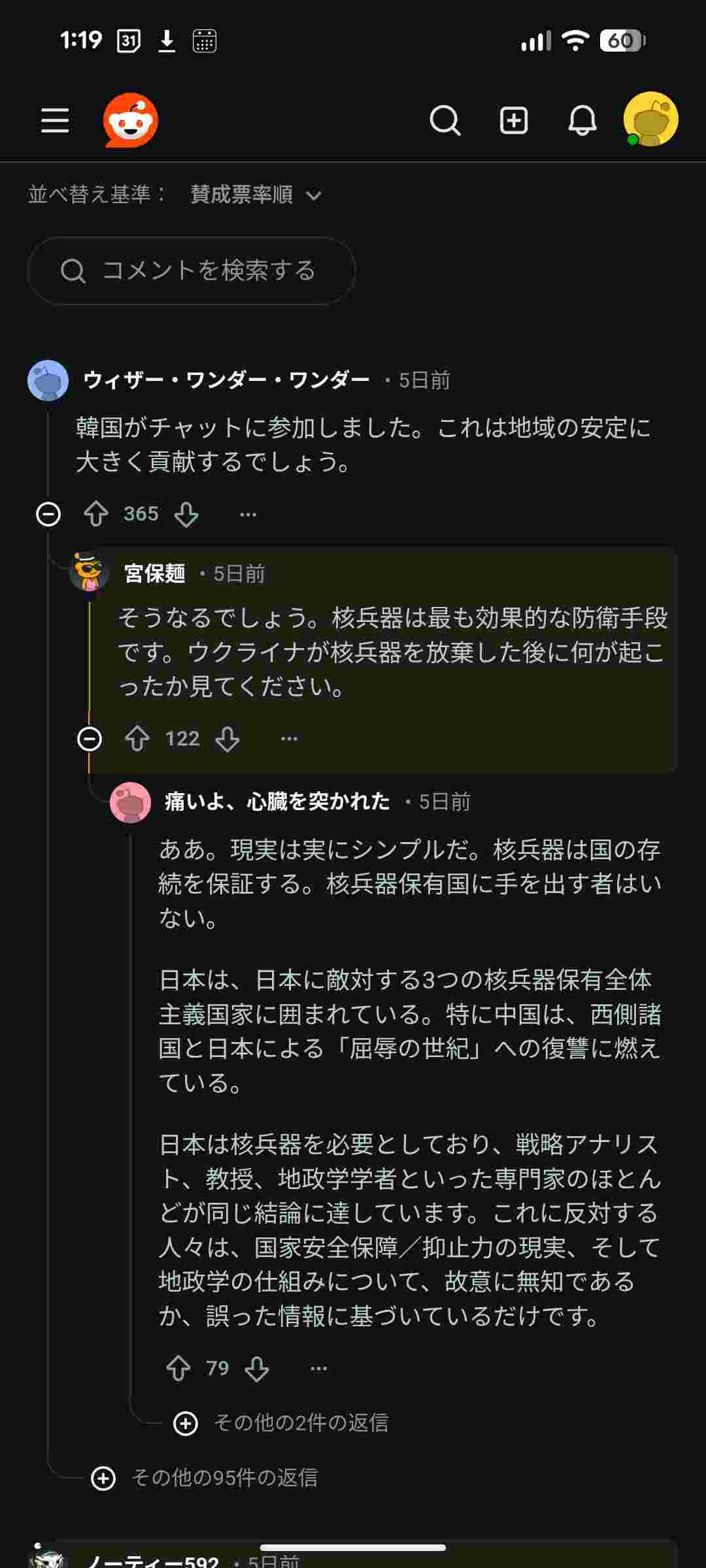Open the notifications bell
Image resolution: width=706 pixels, height=1568 pixels.
[582, 121]
